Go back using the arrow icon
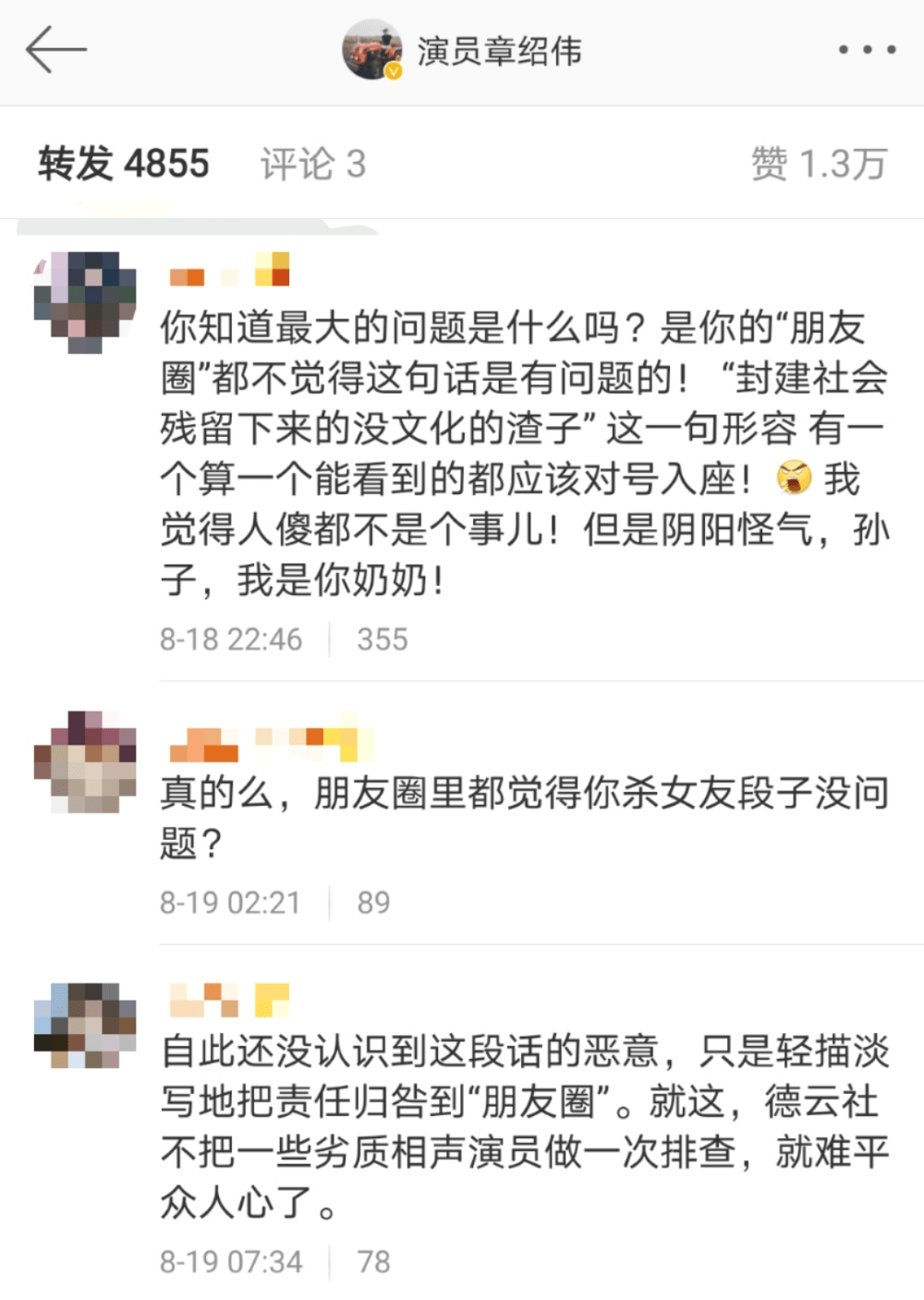The width and height of the screenshot is (924, 1300). pyautogui.click(x=55, y=50)
